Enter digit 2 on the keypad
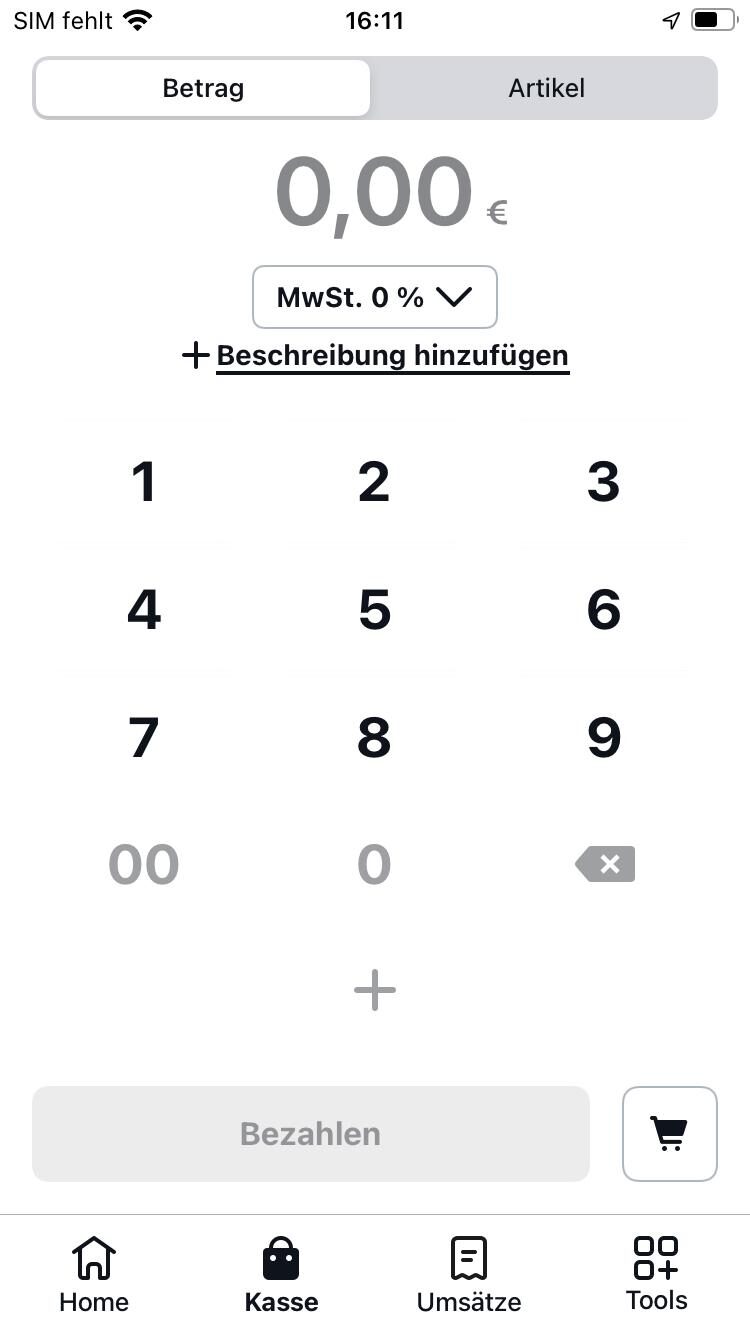Screen dimensions: 750x1334 (x=374, y=482)
